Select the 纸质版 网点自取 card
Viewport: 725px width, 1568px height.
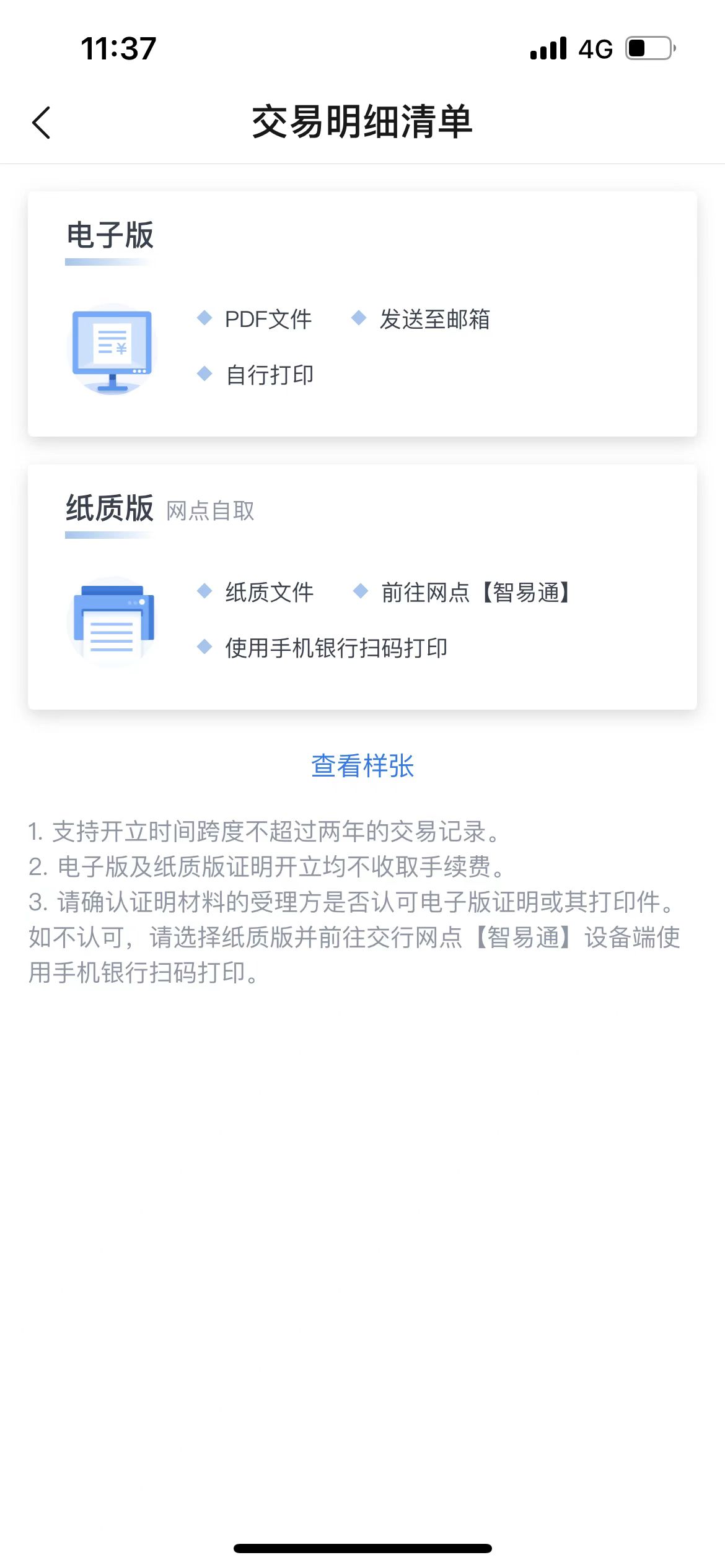click(x=362, y=587)
